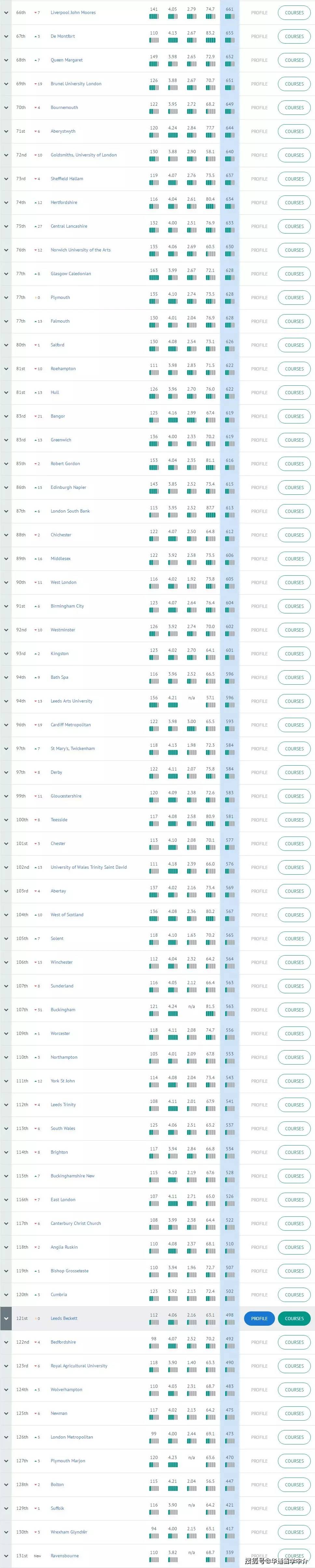View the London Metropolitan profile
Image resolution: width=315 pixels, height=1568 pixels.
[259, 1437]
